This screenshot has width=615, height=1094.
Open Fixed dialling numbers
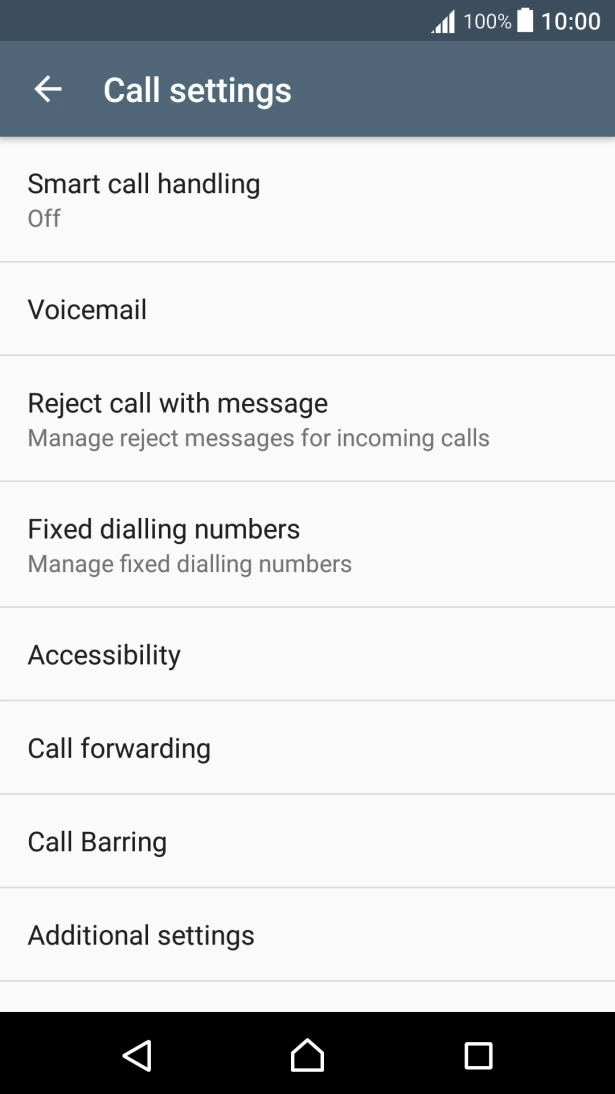pos(307,545)
